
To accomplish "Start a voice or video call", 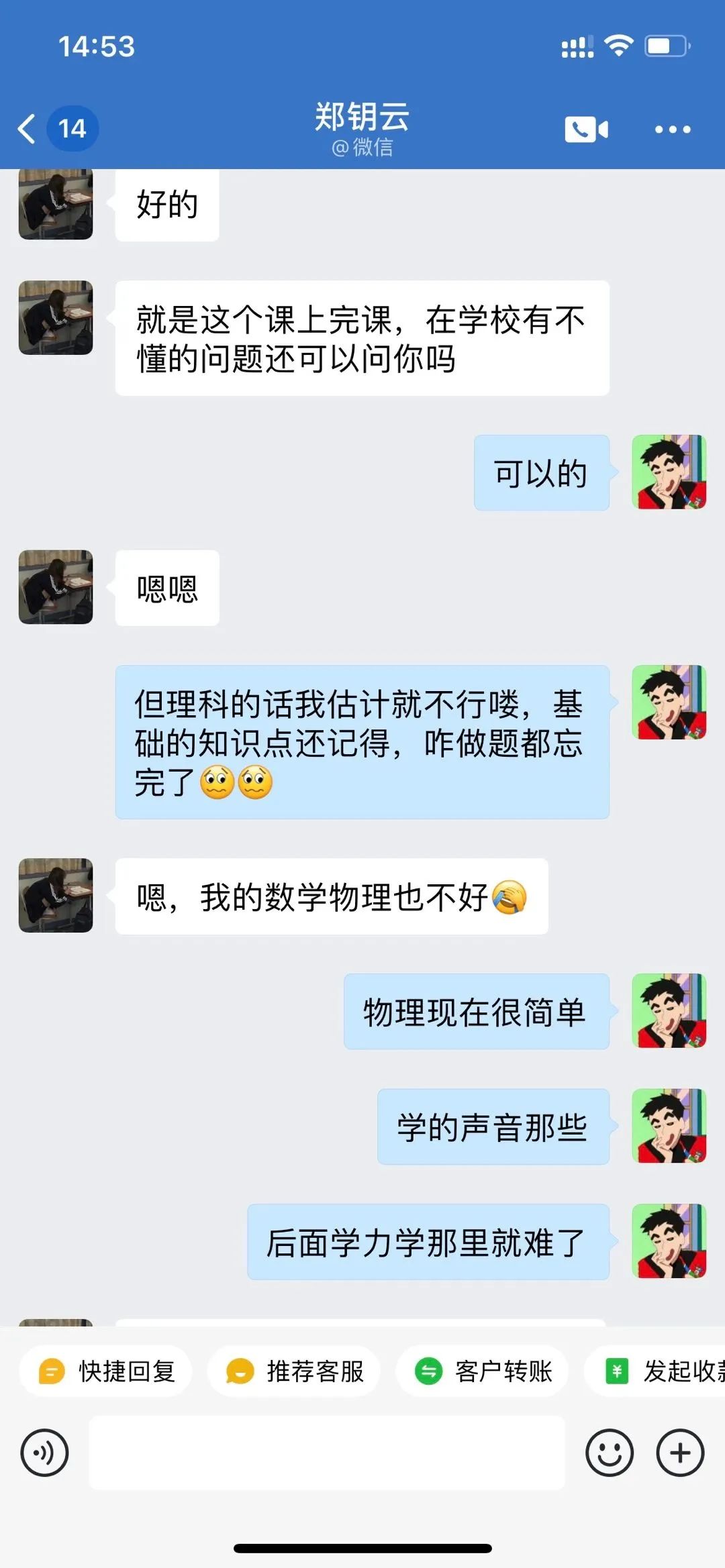I will point(586,129).
